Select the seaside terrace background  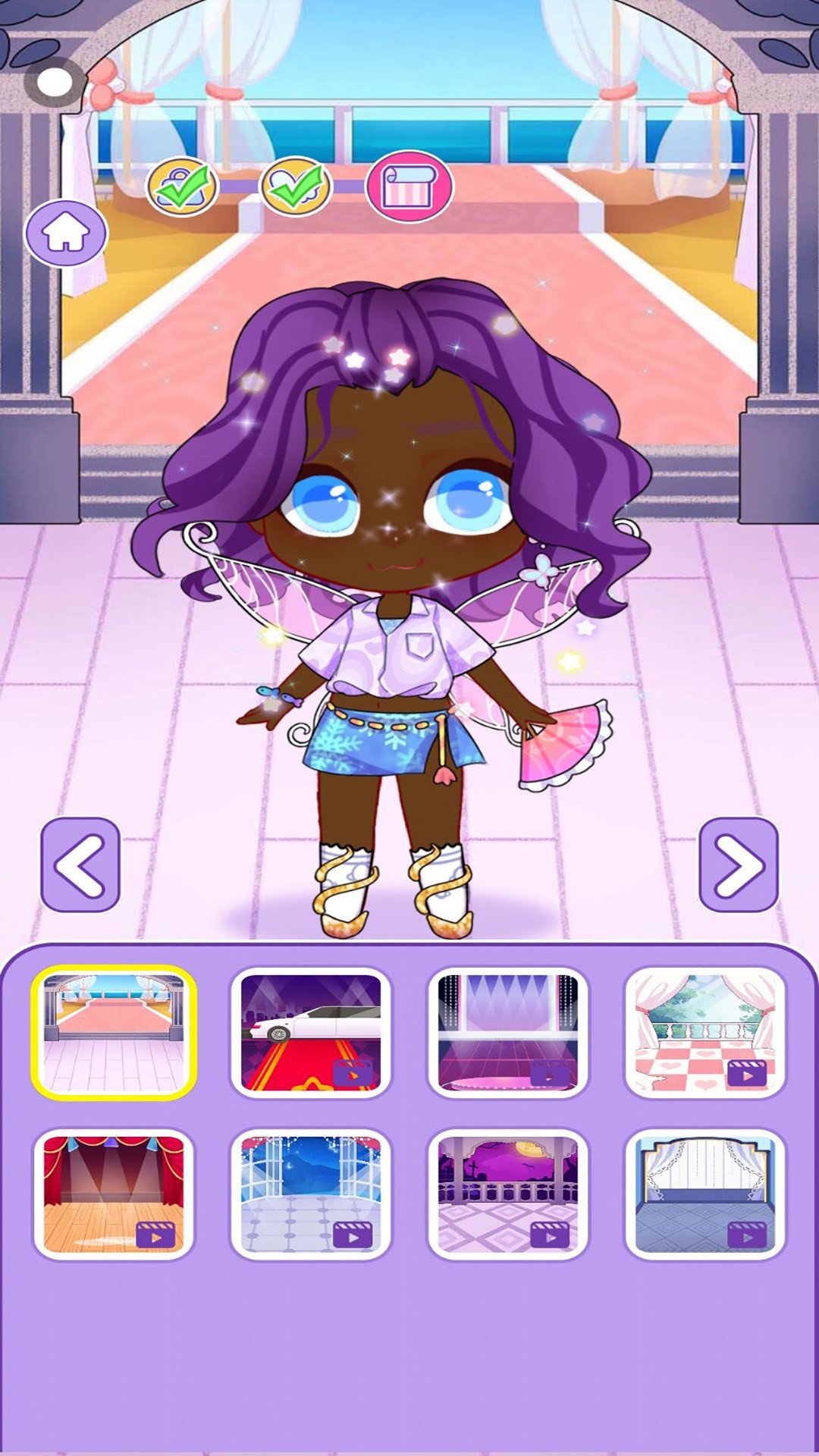(x=114, y=1032)
